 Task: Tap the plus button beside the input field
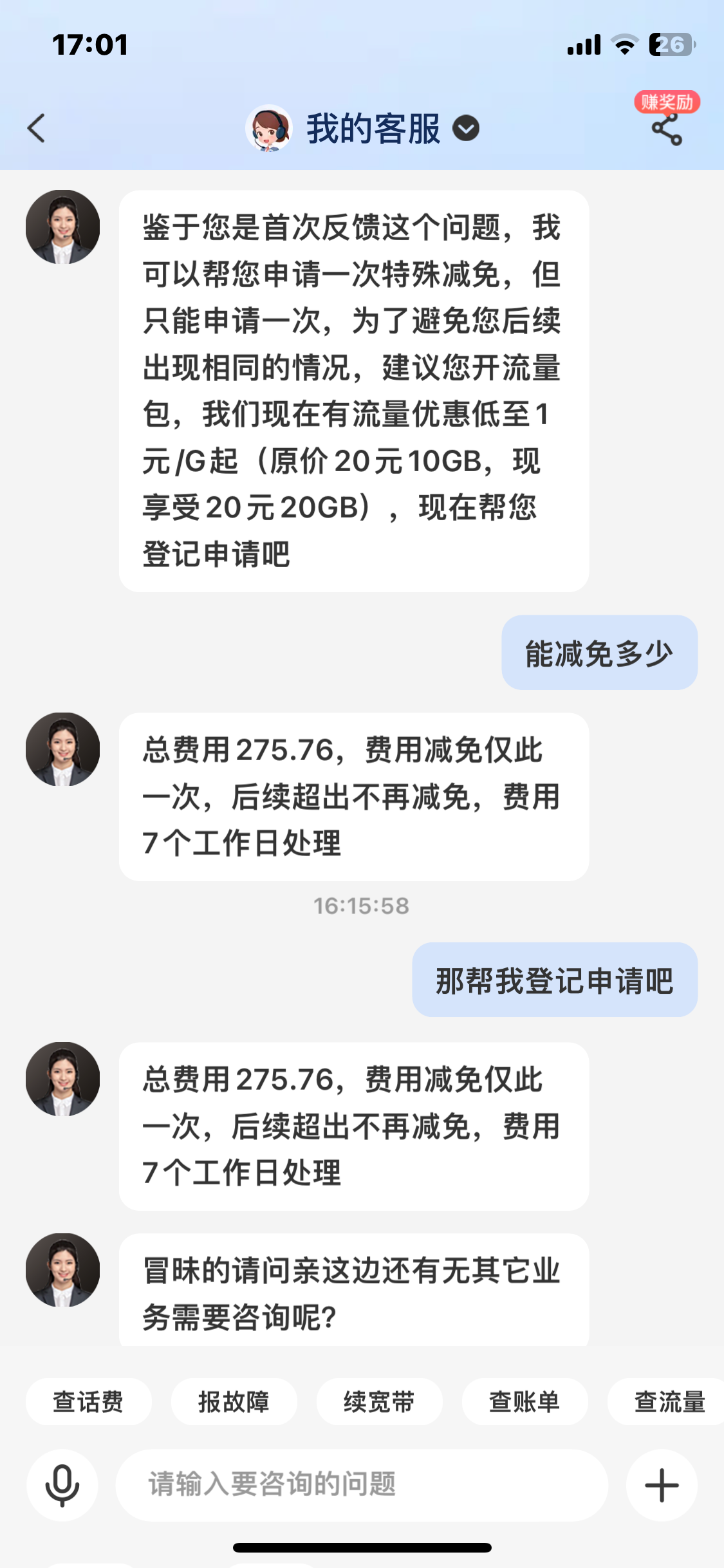(662, 1486)
